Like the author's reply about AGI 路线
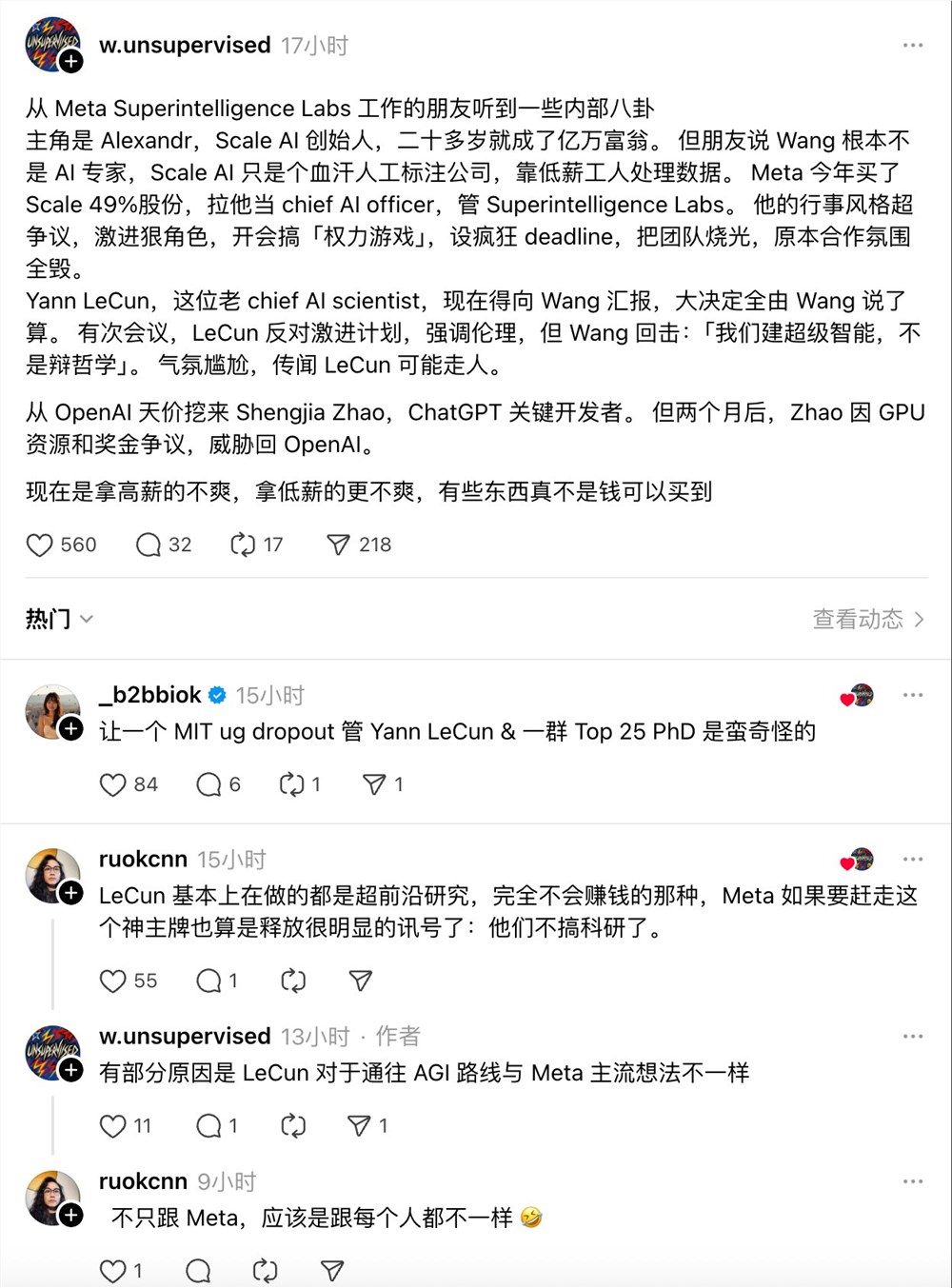This screenshot has height=1288, width=952. tap(113, 1126)
